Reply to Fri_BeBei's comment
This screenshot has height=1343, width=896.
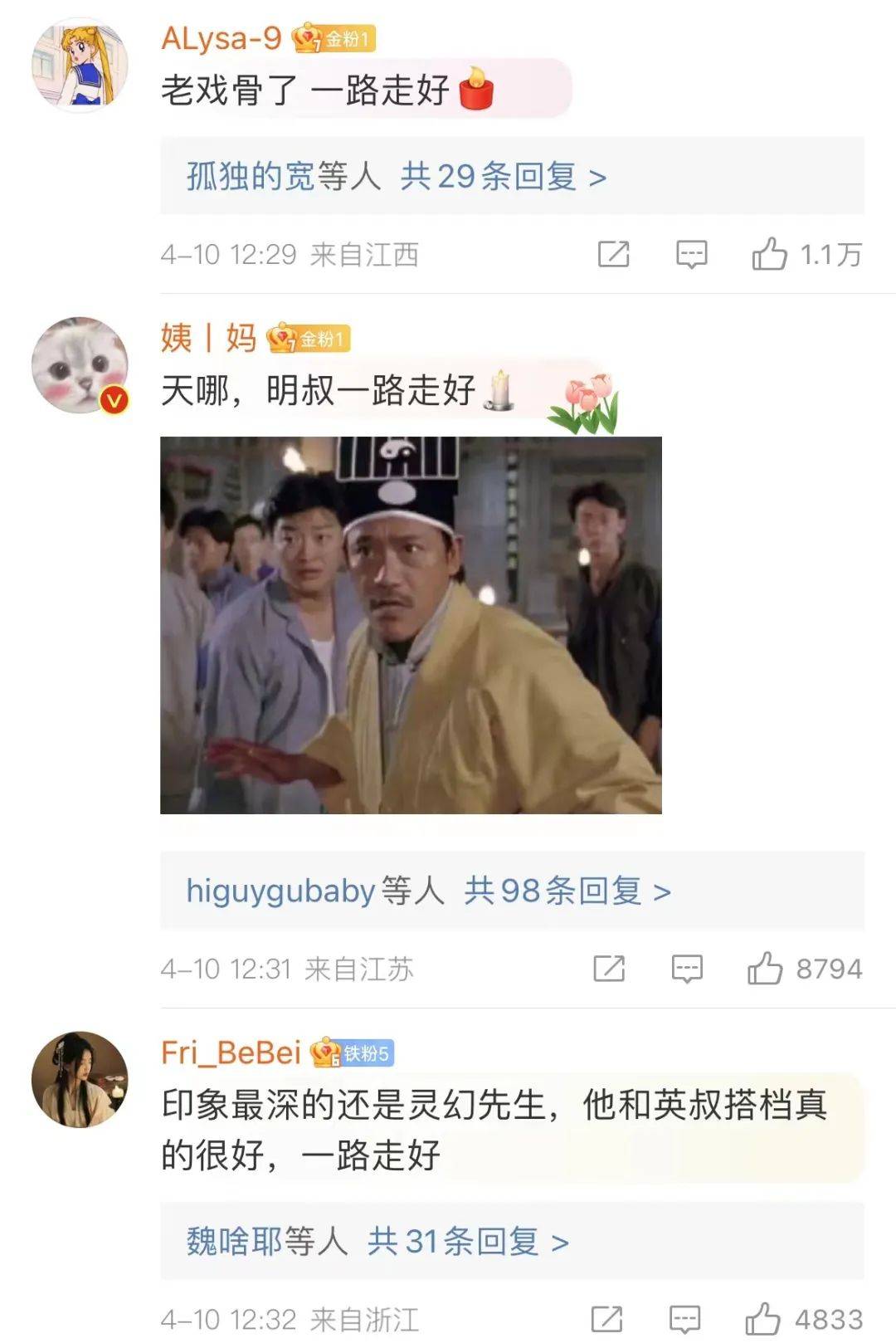point(685,1319)
